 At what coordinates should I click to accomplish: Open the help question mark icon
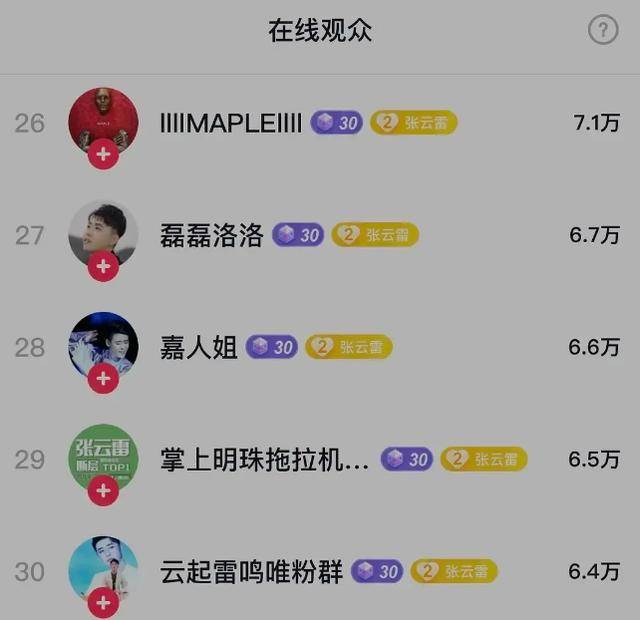(x=603, y=31)
